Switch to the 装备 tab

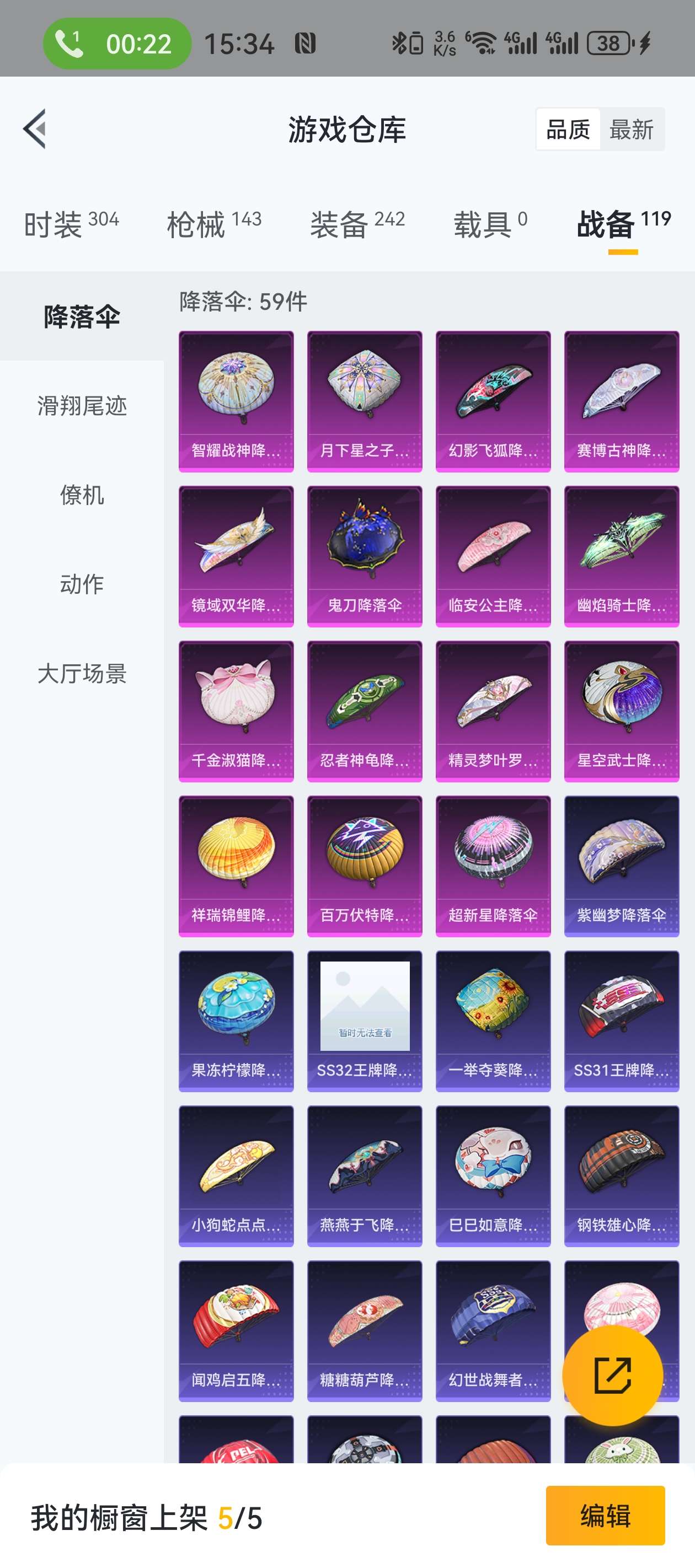tap(357, 224)
